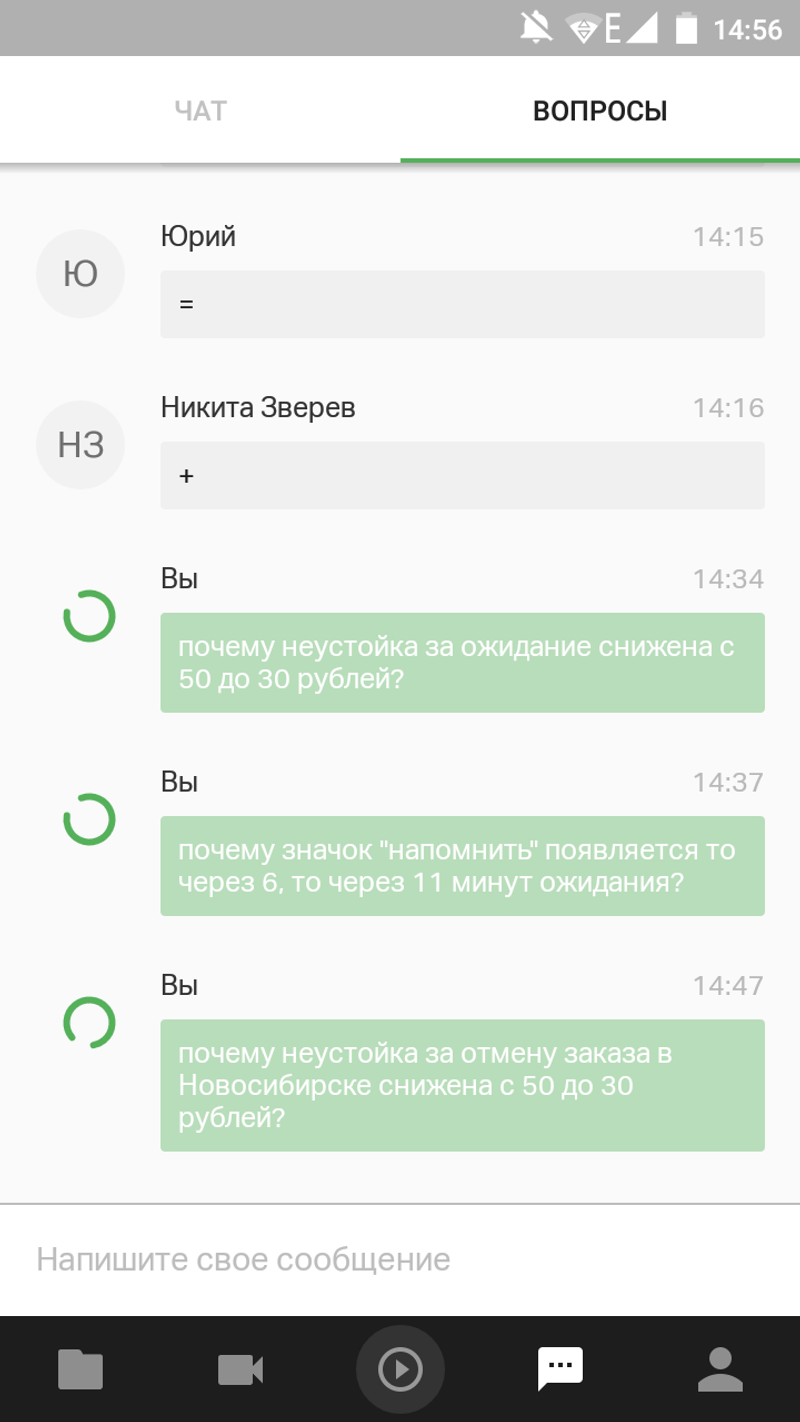Viewport: 800px width, 1422px height.
Task: Open the folder section in bottom bar
Action: (80, 1369)
